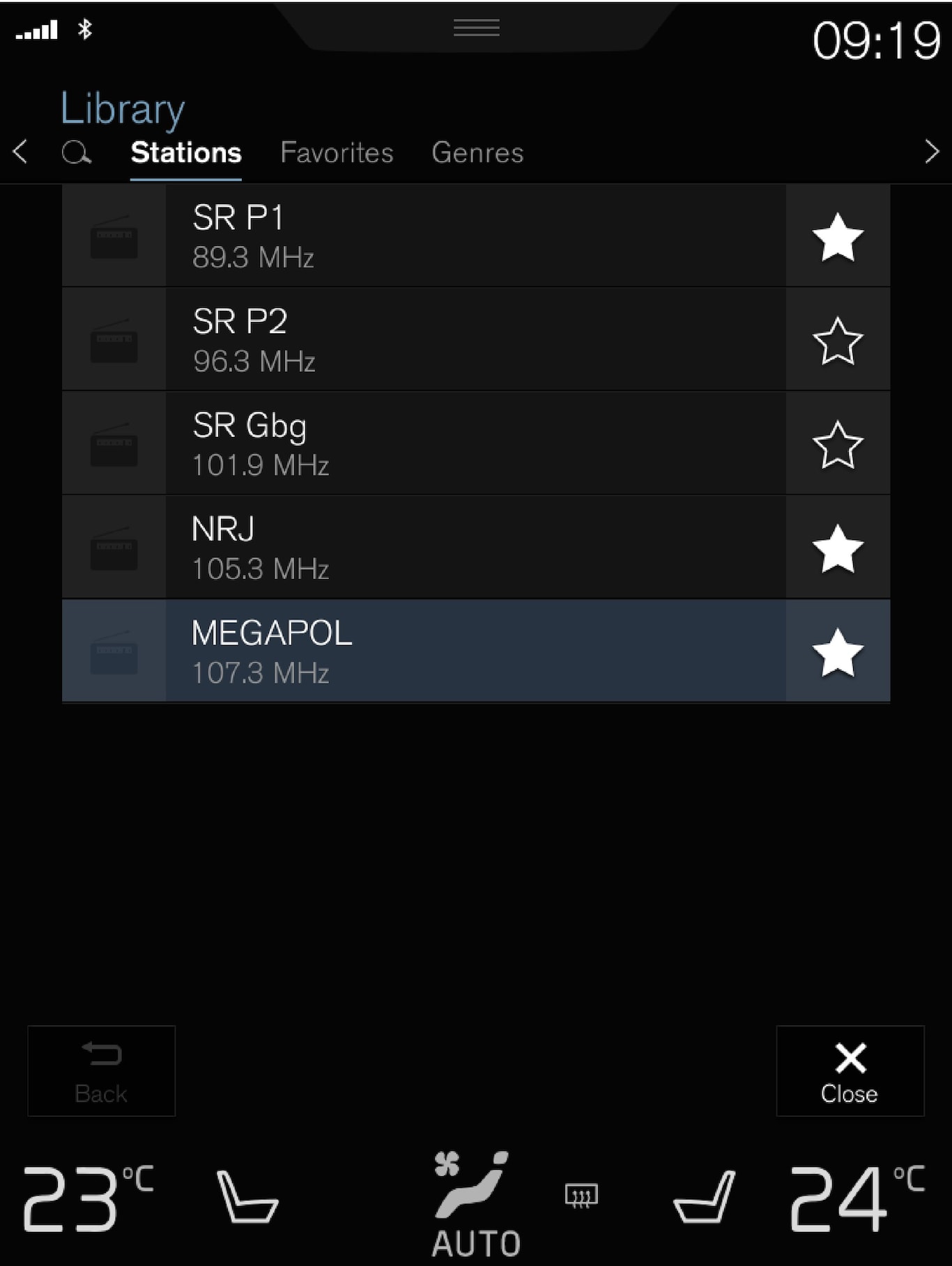Switch to the Genres tab

(x=477, y=153)
